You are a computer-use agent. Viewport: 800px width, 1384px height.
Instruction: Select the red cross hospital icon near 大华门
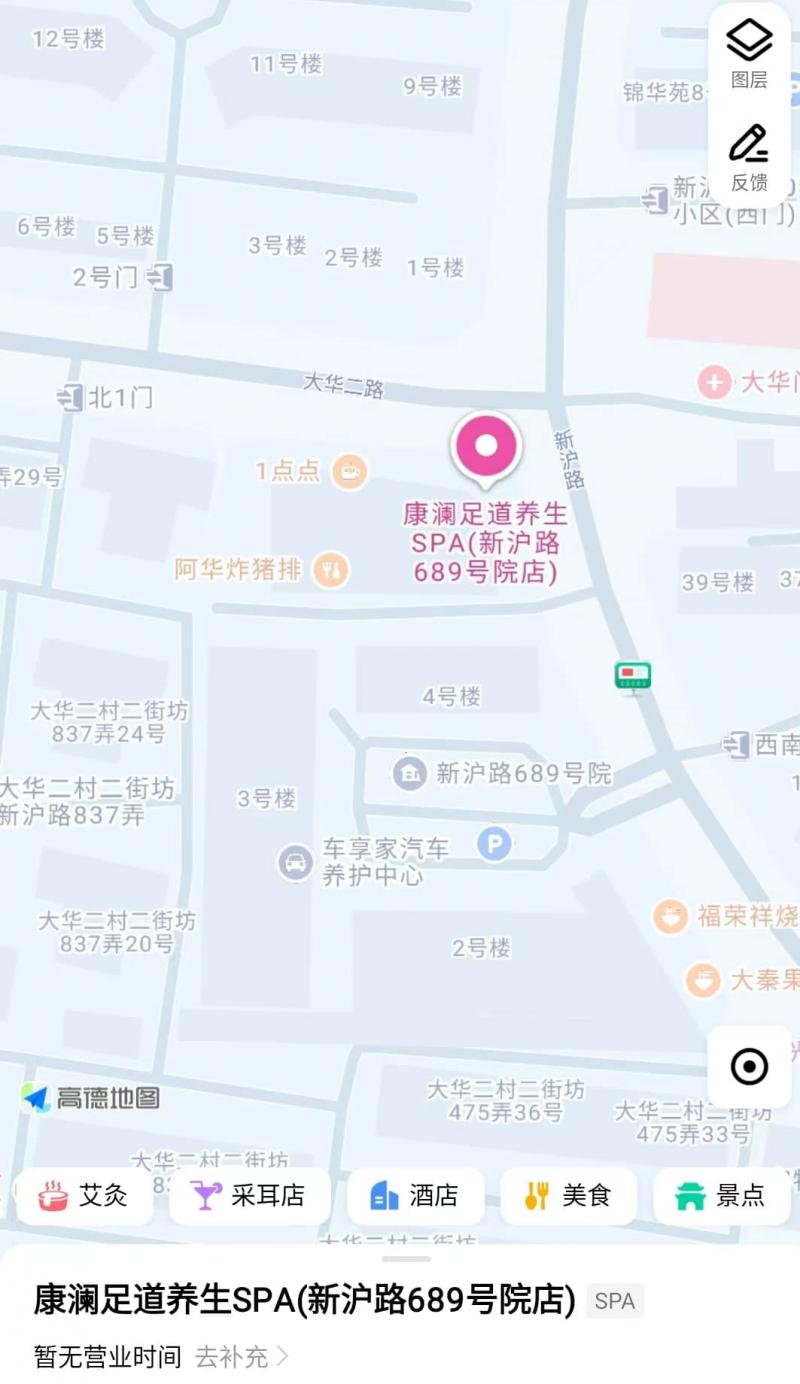point(714,383)
